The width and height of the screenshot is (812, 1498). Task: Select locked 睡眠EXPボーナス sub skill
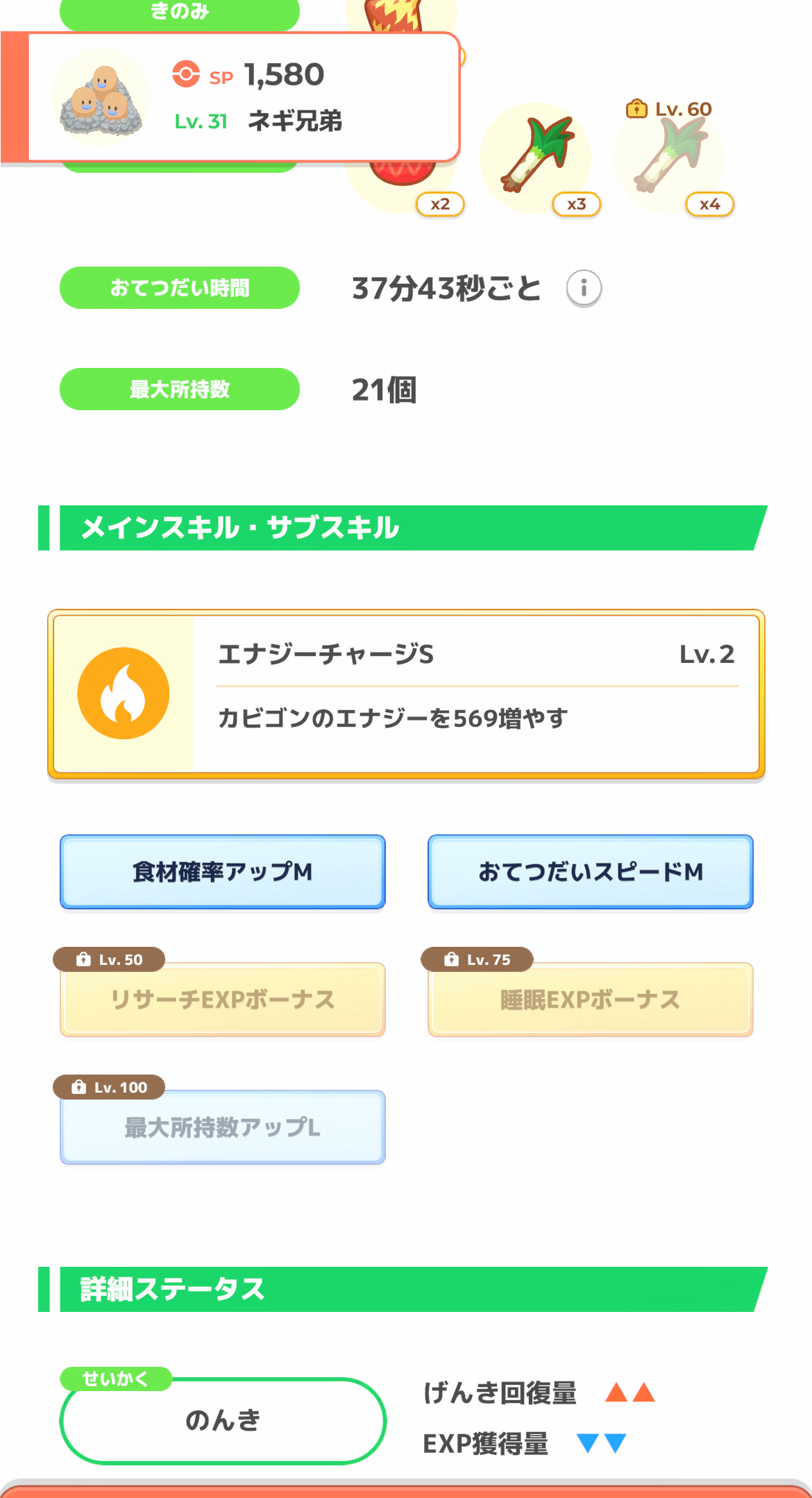(591, 1000)
